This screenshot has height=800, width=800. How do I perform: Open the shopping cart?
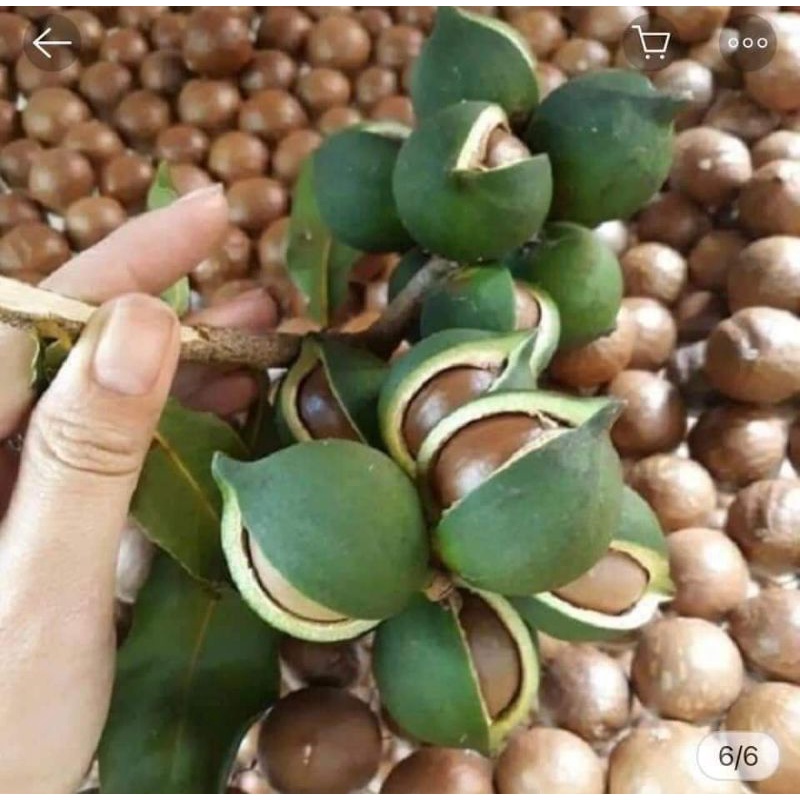tap(651, 43)
